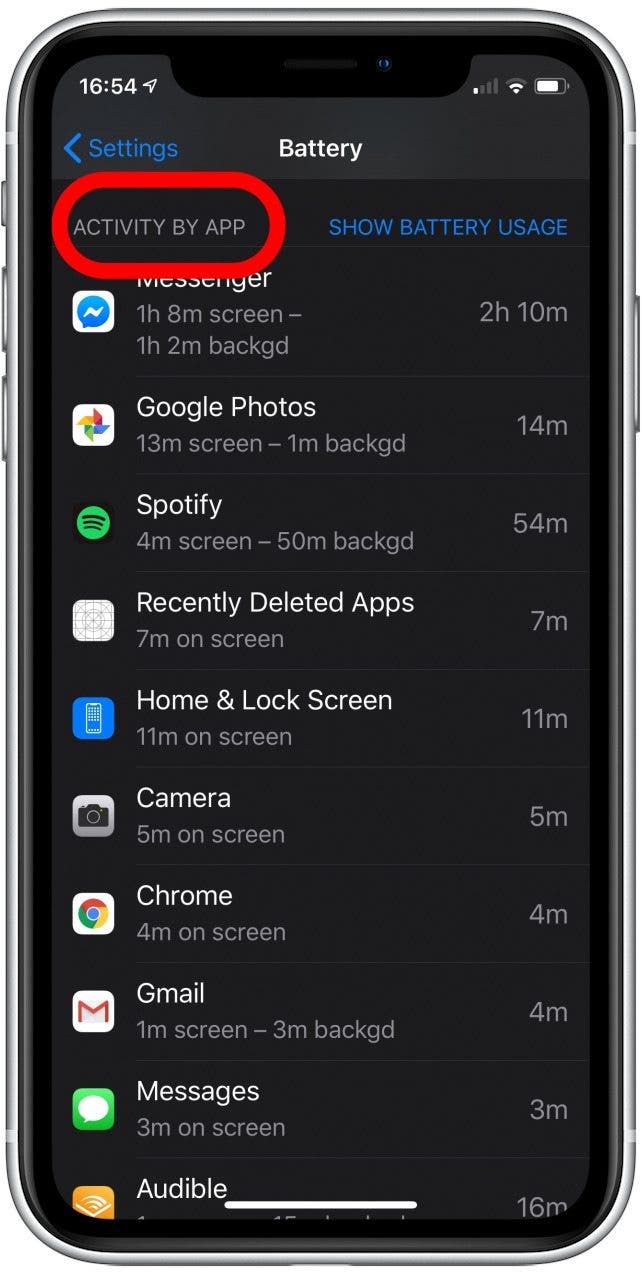Select the Camera activity row
642x1274 pixels.
coord(320,816)
